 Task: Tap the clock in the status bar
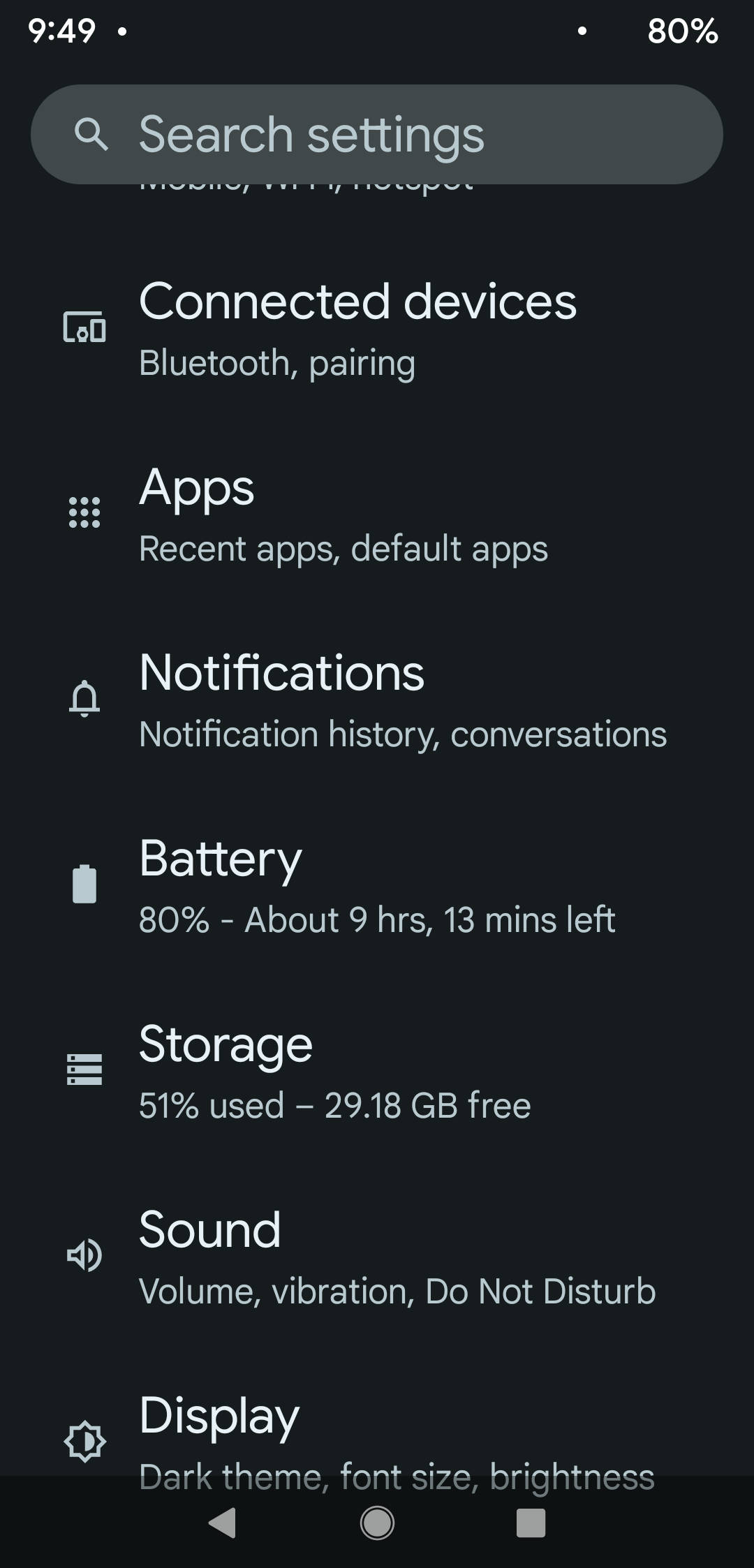click(x=59, y=31)
